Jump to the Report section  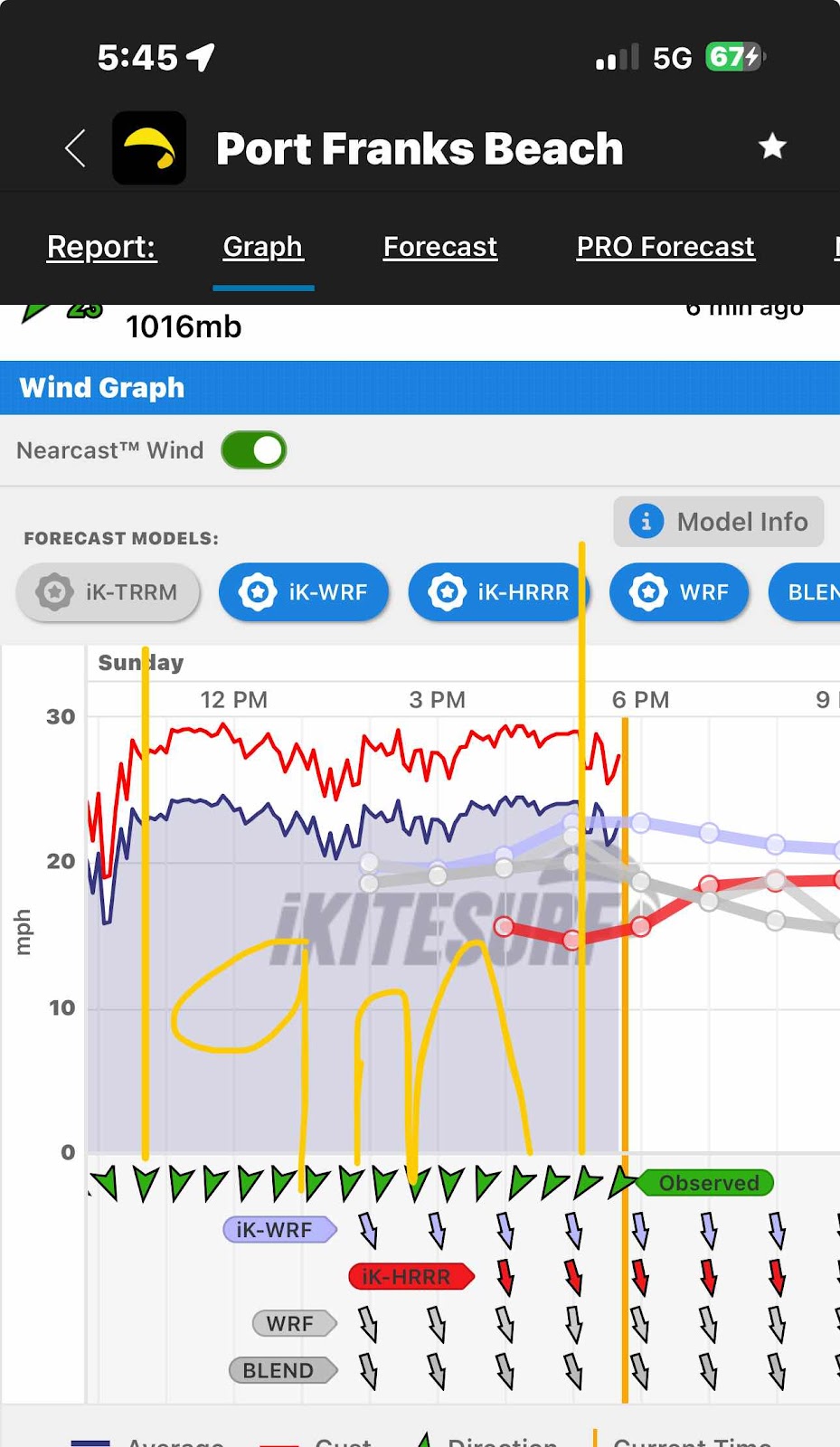[101, 247]
